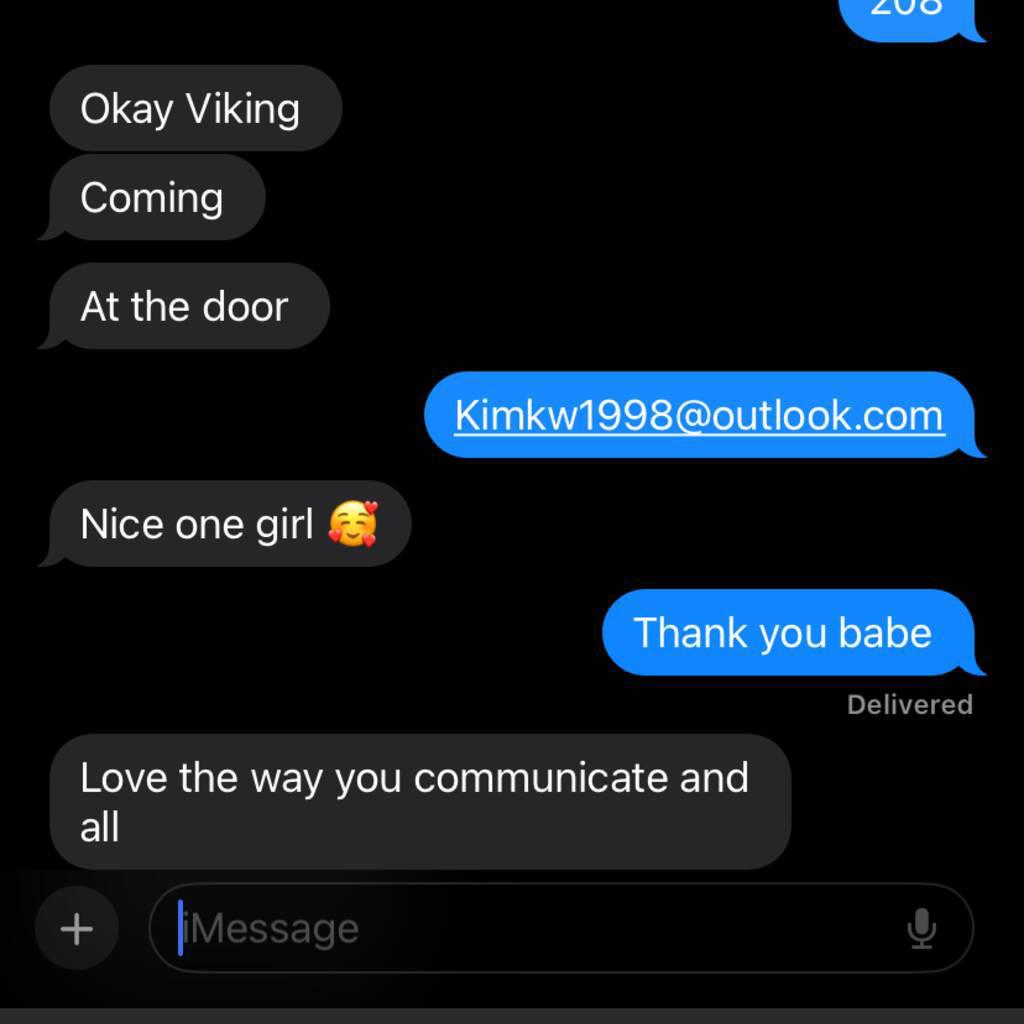This screenshot has height=1024, width=1024.
Task: Open the Kimkw1998@outlook.com email link
Action: (x=699, y=415)
